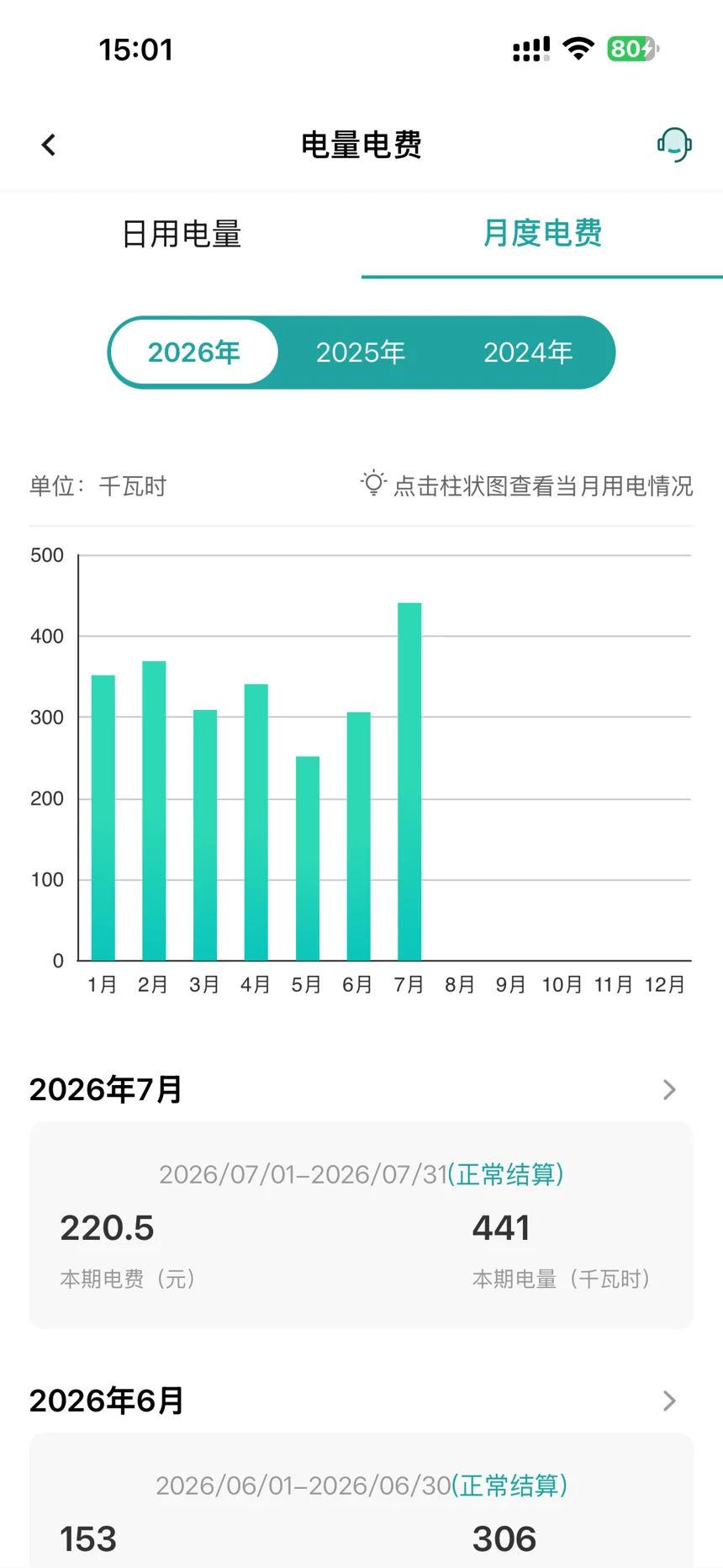Tap the 6月 bar in the chart
The width and height of the screenshot is (723, 1568).
pos(359,836)
